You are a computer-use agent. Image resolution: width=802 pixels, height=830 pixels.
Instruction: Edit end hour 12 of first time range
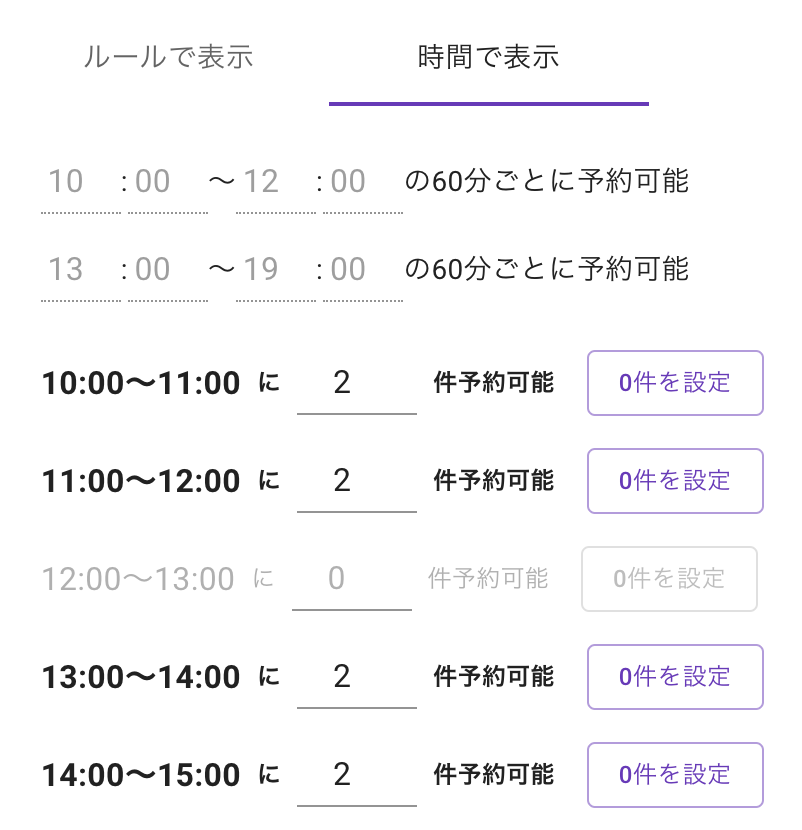(x=275, y=182)
